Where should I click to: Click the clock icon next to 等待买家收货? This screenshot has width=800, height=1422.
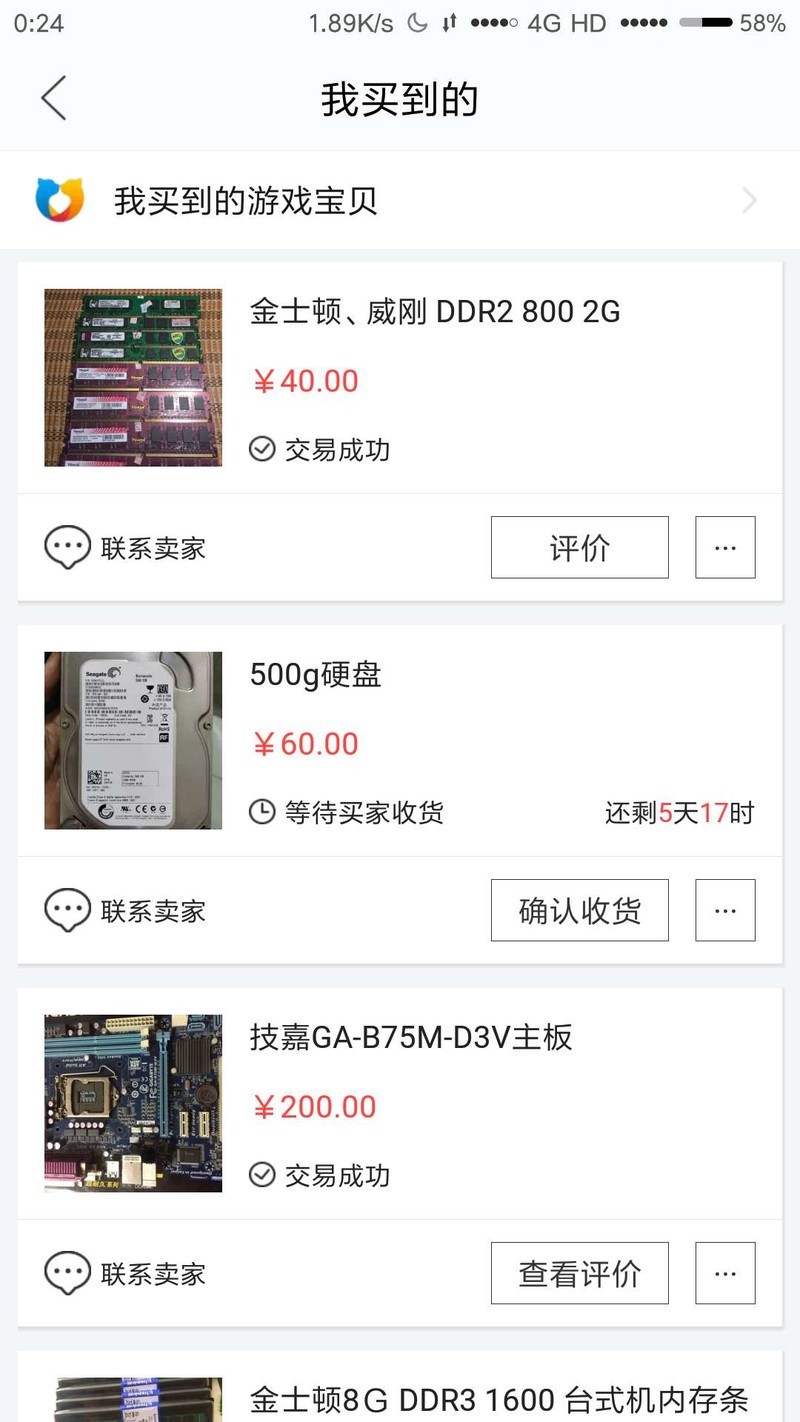coord(261,812)
